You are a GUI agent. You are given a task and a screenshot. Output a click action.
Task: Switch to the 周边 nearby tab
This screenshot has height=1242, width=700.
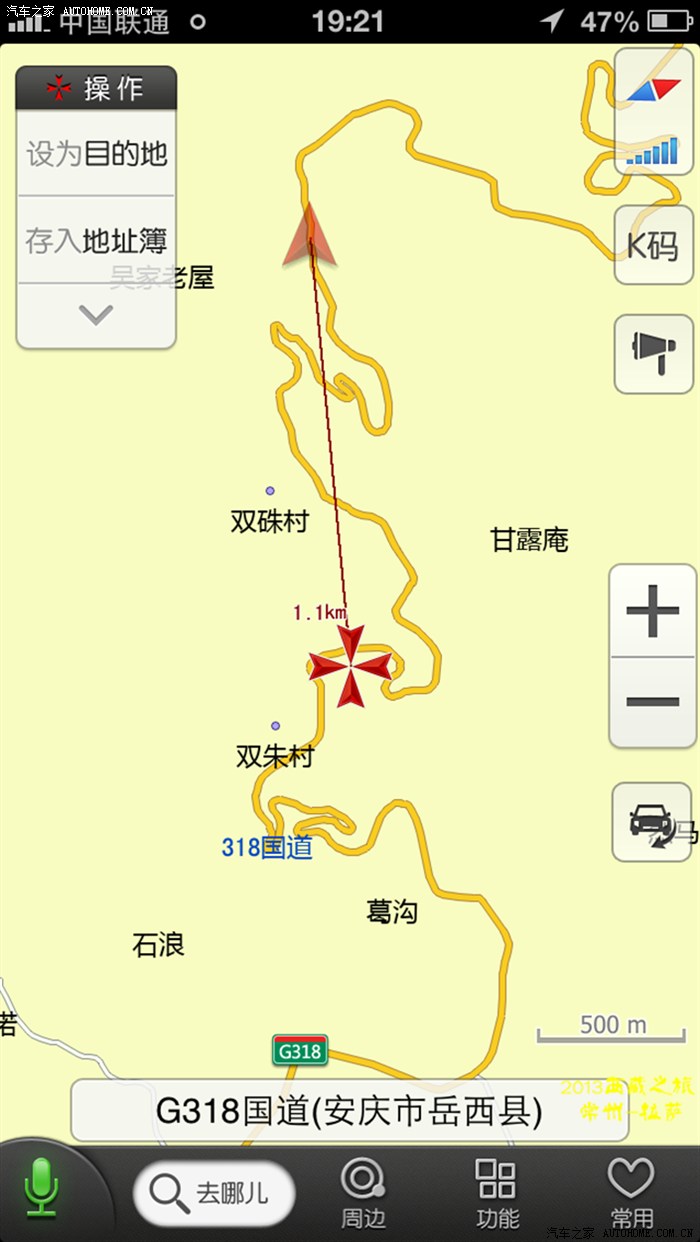[363, 1192]
